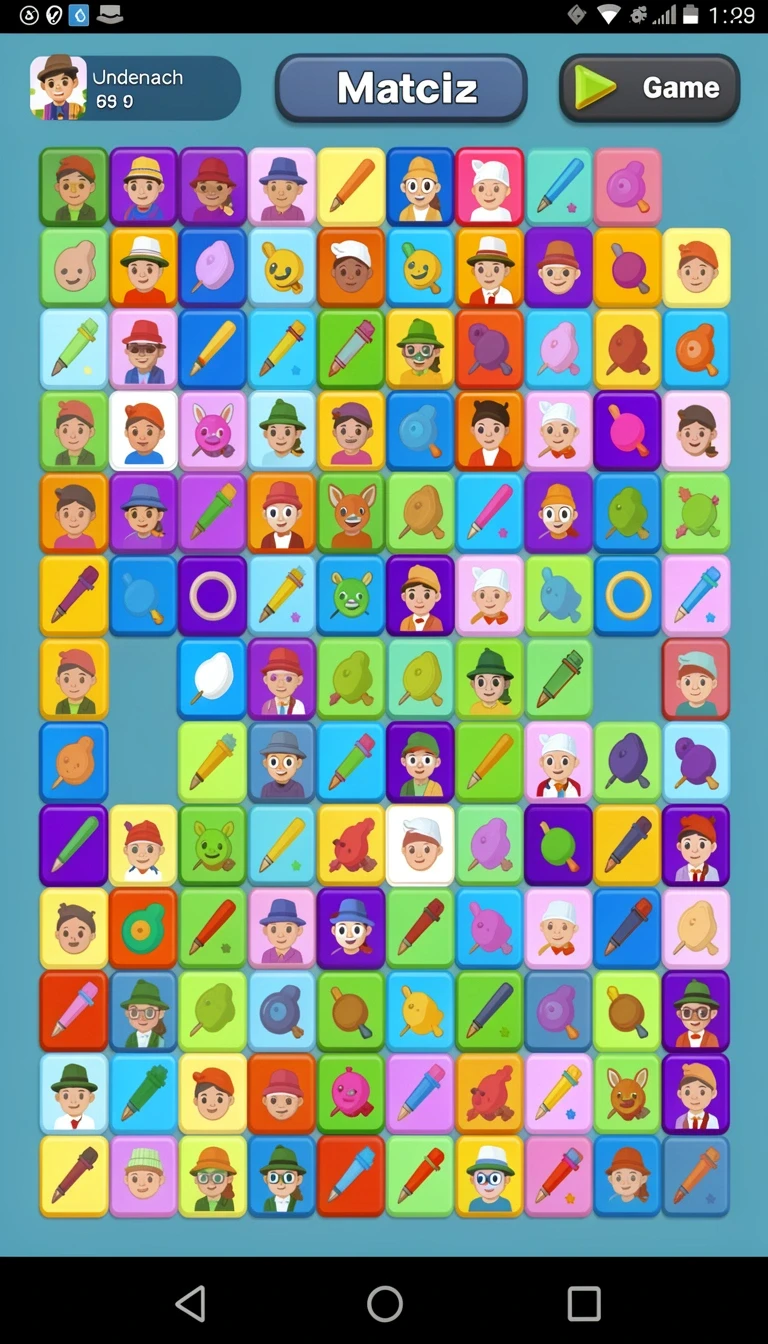Choose the green and red disc on orange tile
The image size is (768, 1344).
coord(143,928)
